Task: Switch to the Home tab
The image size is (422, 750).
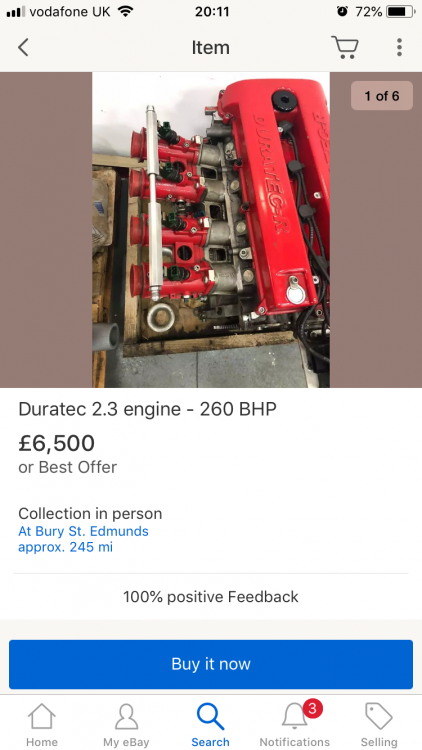Action: [x=42, y=725]
